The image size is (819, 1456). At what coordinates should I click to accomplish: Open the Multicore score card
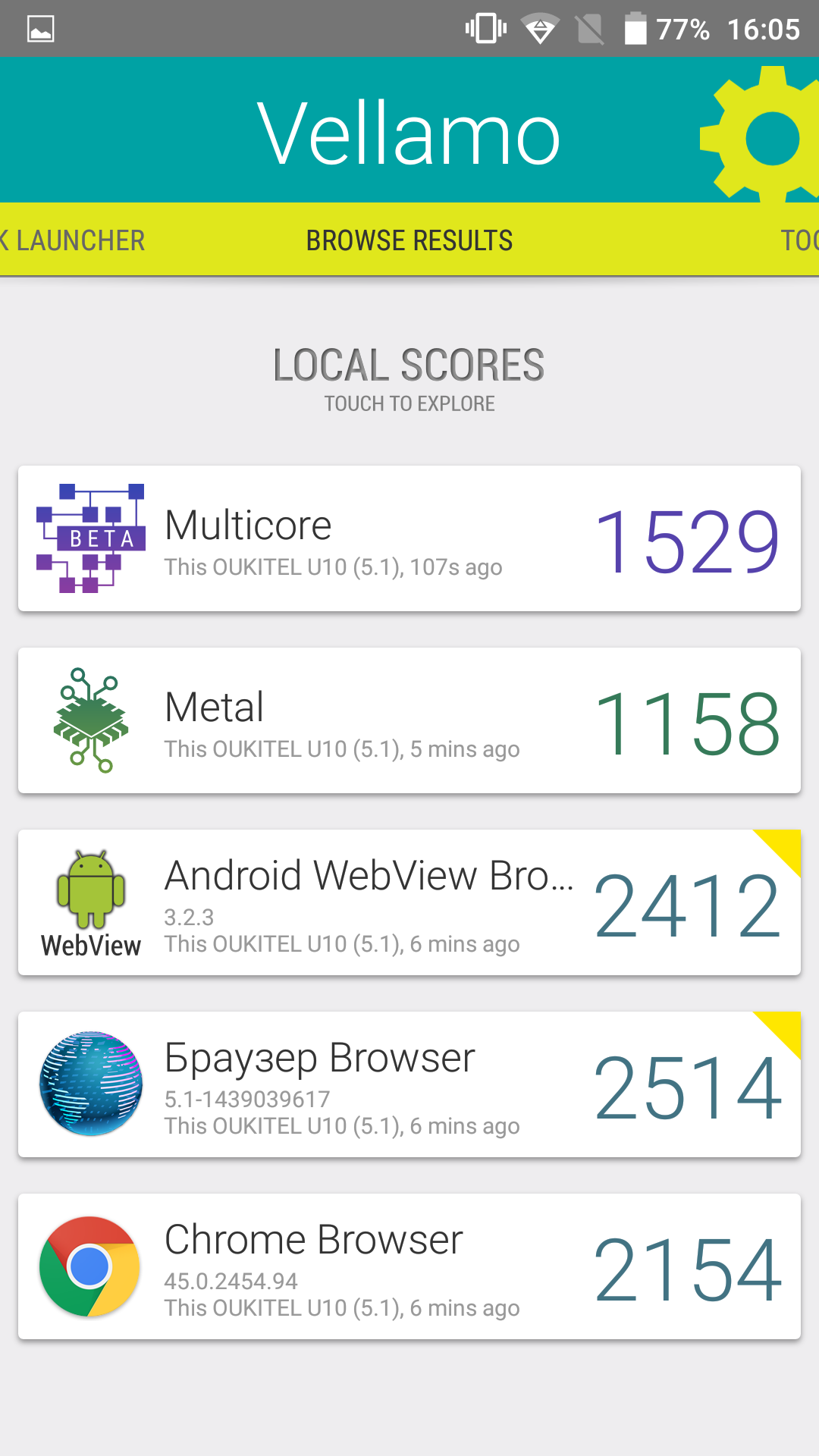409,538
